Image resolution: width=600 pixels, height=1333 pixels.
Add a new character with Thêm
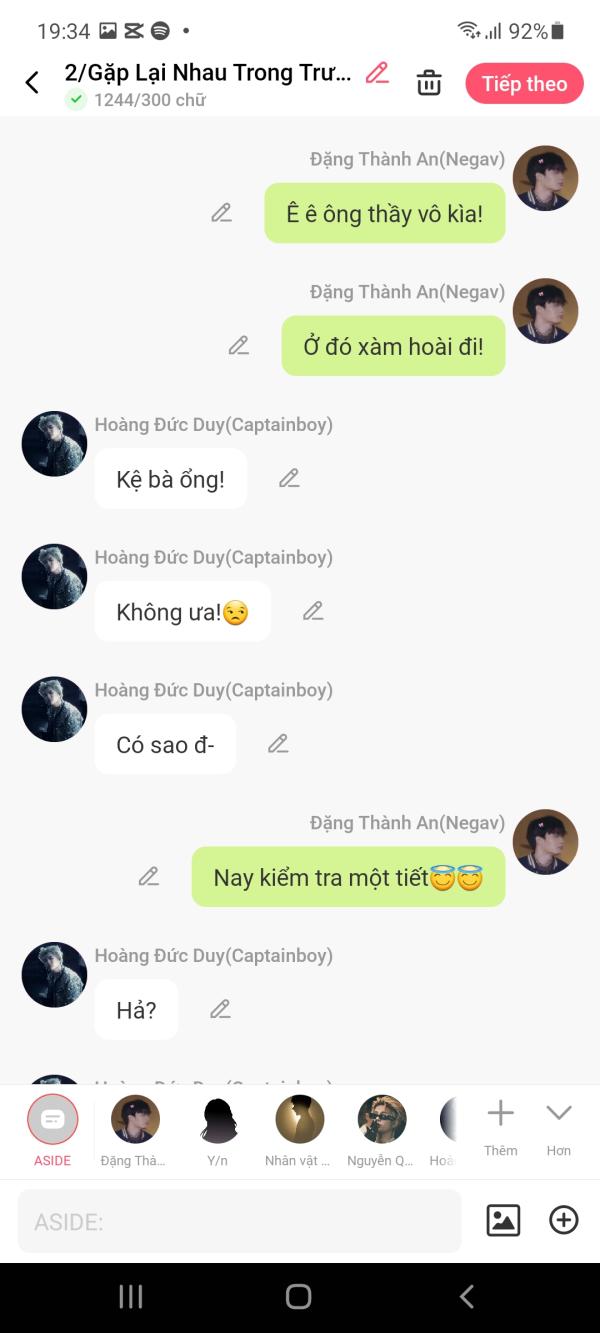tap(500, 1127)
